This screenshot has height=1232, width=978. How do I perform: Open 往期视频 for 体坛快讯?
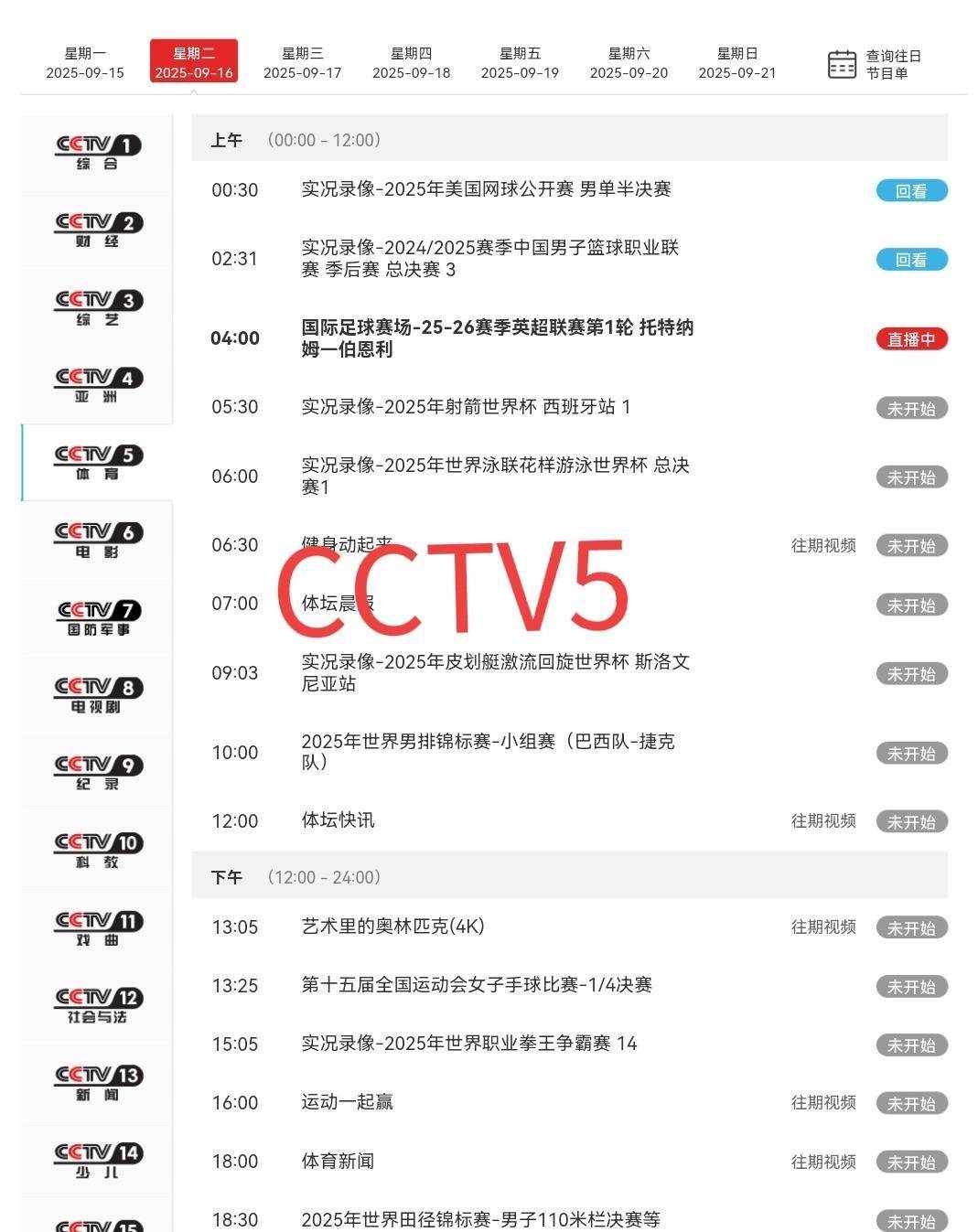pyautogui.click(x=823, y=821)
